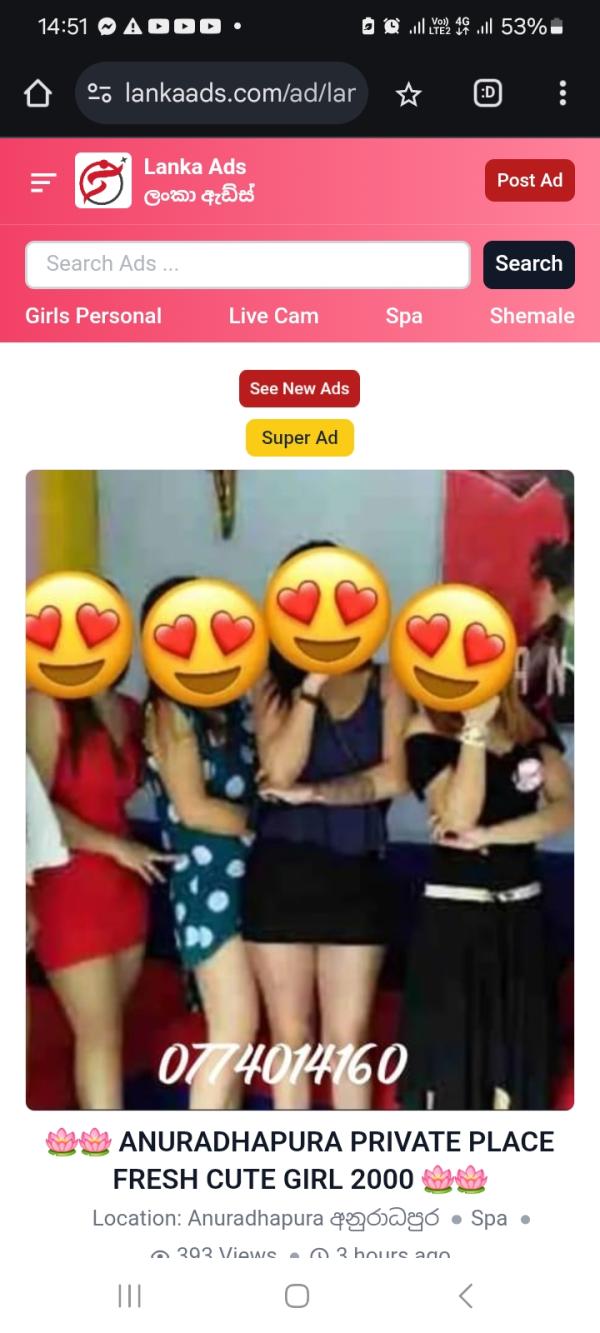Open the browser home page
The image size is (600, 1333).
click(37, 94)
